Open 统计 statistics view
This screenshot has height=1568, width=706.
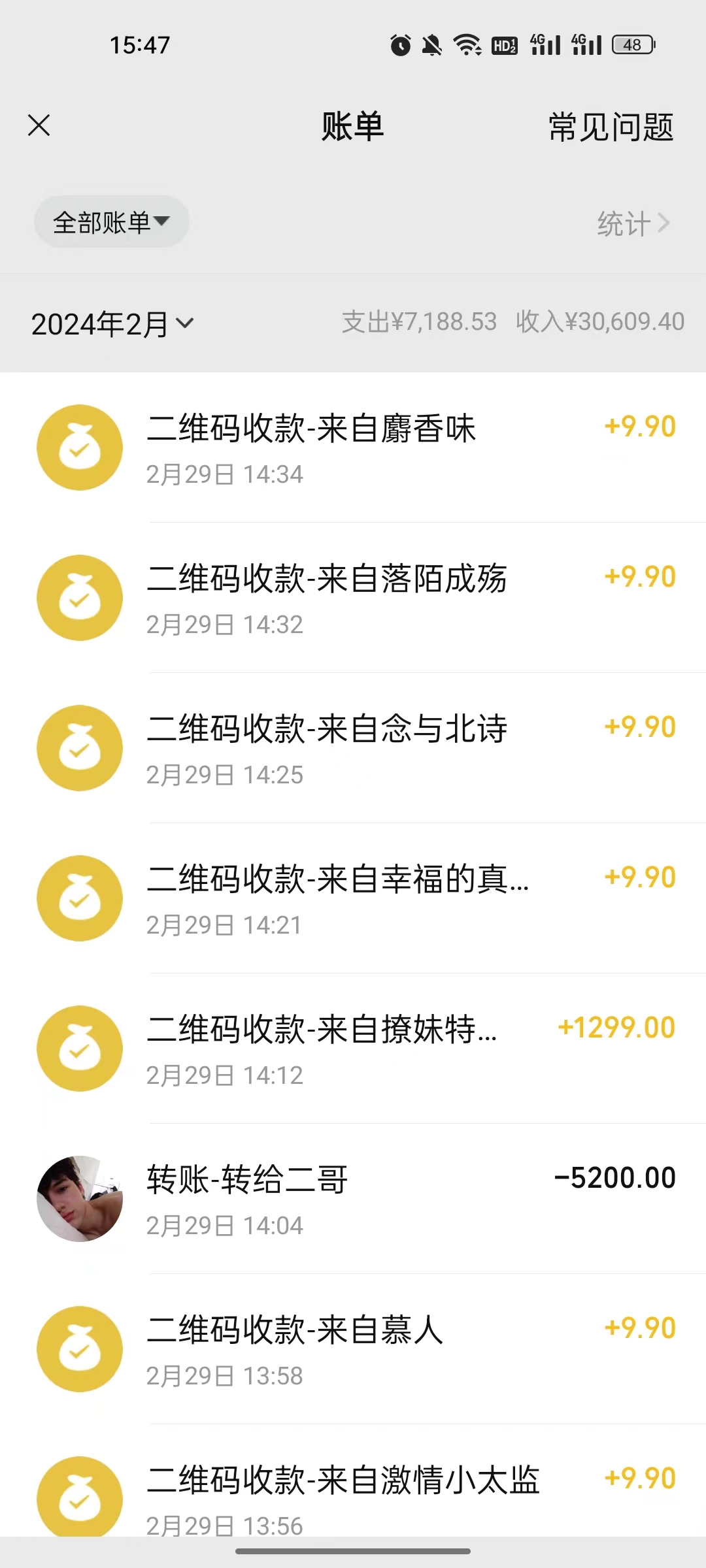(x=633, y=223)
